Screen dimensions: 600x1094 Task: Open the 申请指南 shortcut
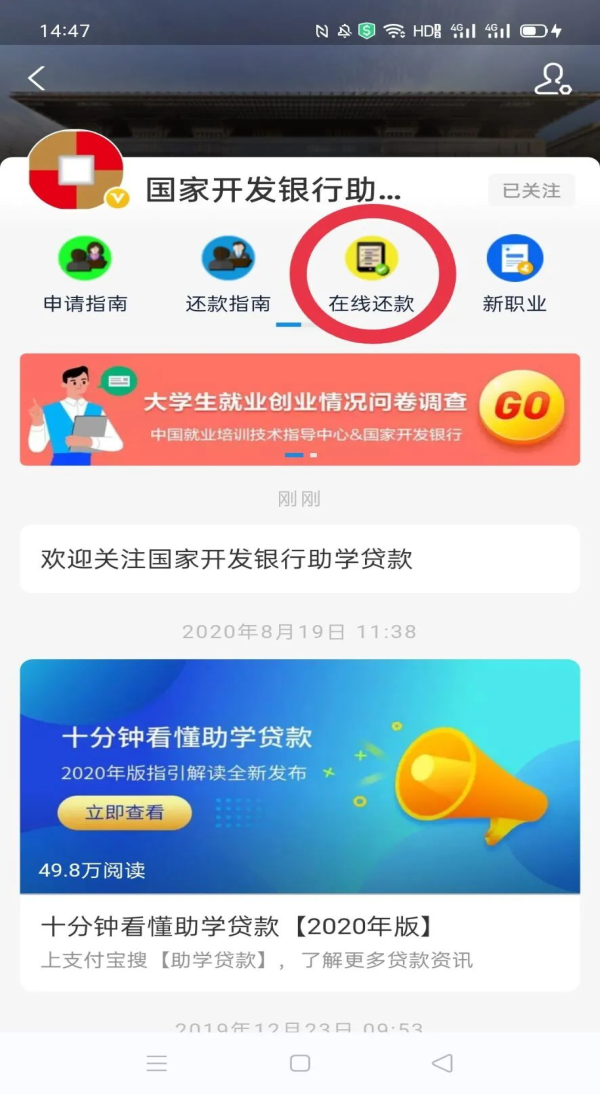click(85, 275)
